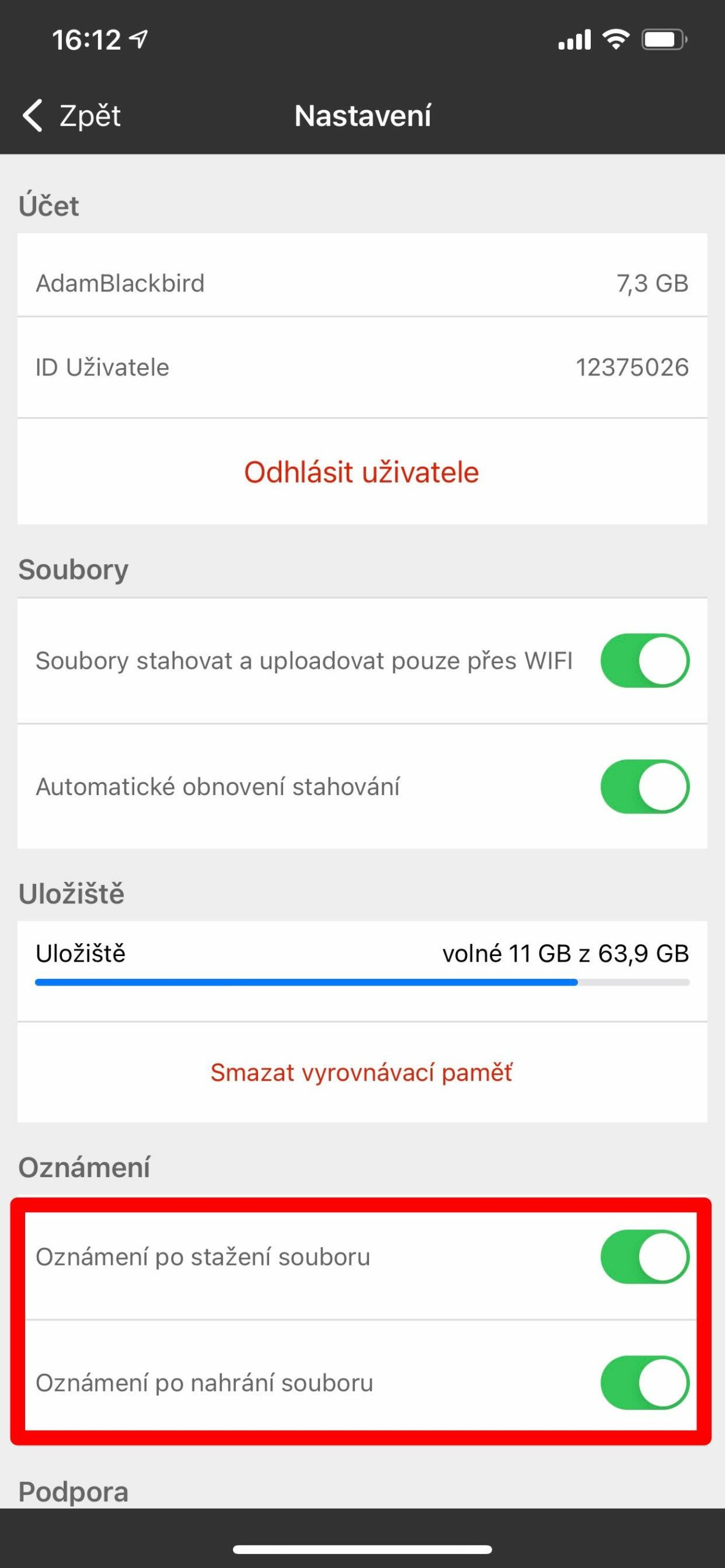This screenshot has height=1568, width=725.
Task: Click the back chevron arrow icon
Action: 34,115
